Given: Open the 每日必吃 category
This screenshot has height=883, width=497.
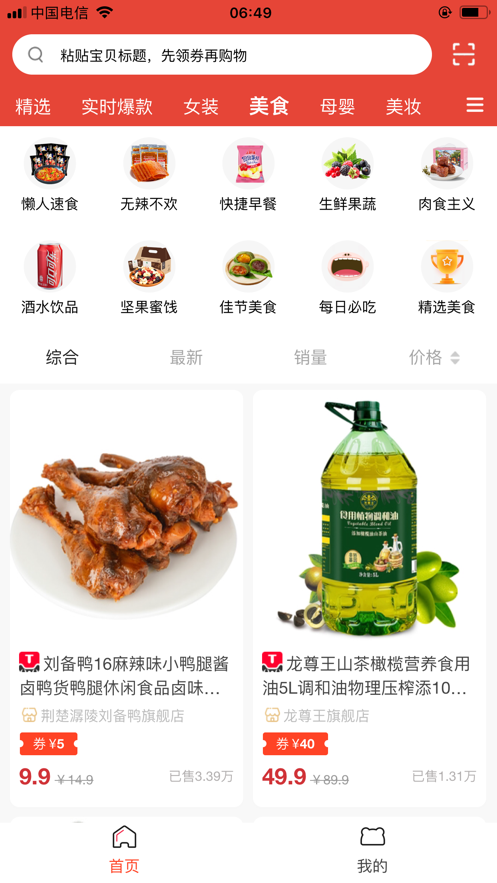Looking at the screenshot, I should 347,278.
